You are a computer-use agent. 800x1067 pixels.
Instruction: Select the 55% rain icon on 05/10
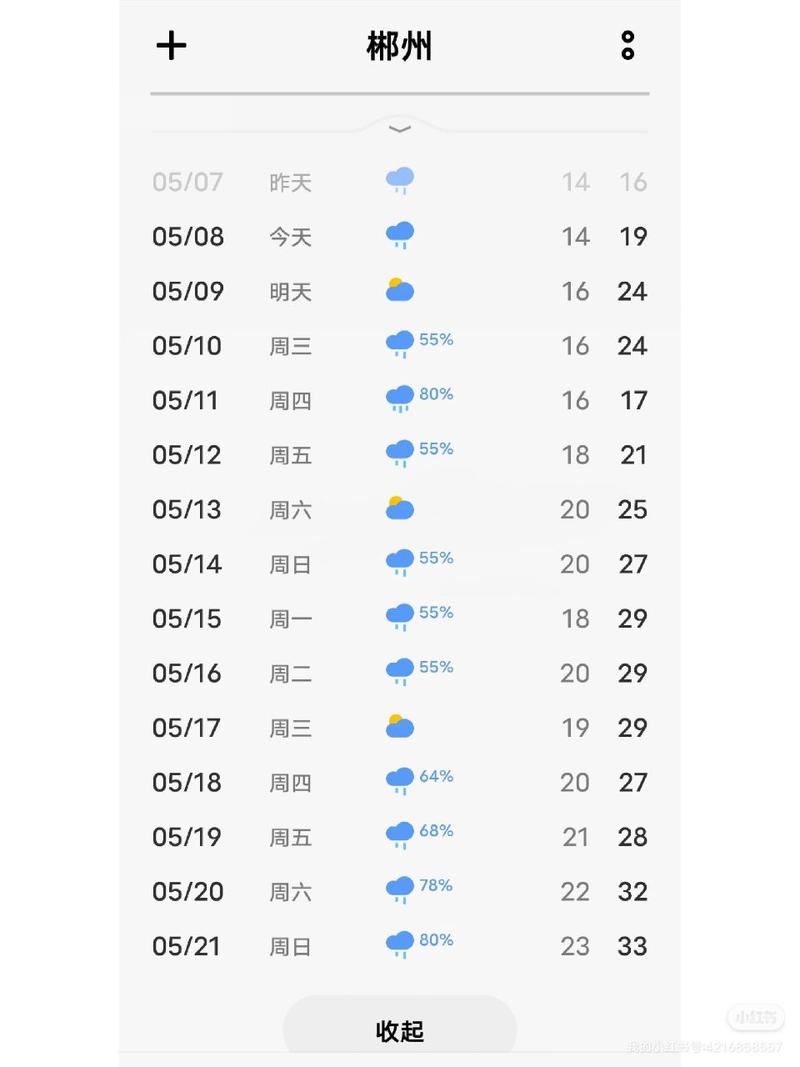click(x=399, y=342)
